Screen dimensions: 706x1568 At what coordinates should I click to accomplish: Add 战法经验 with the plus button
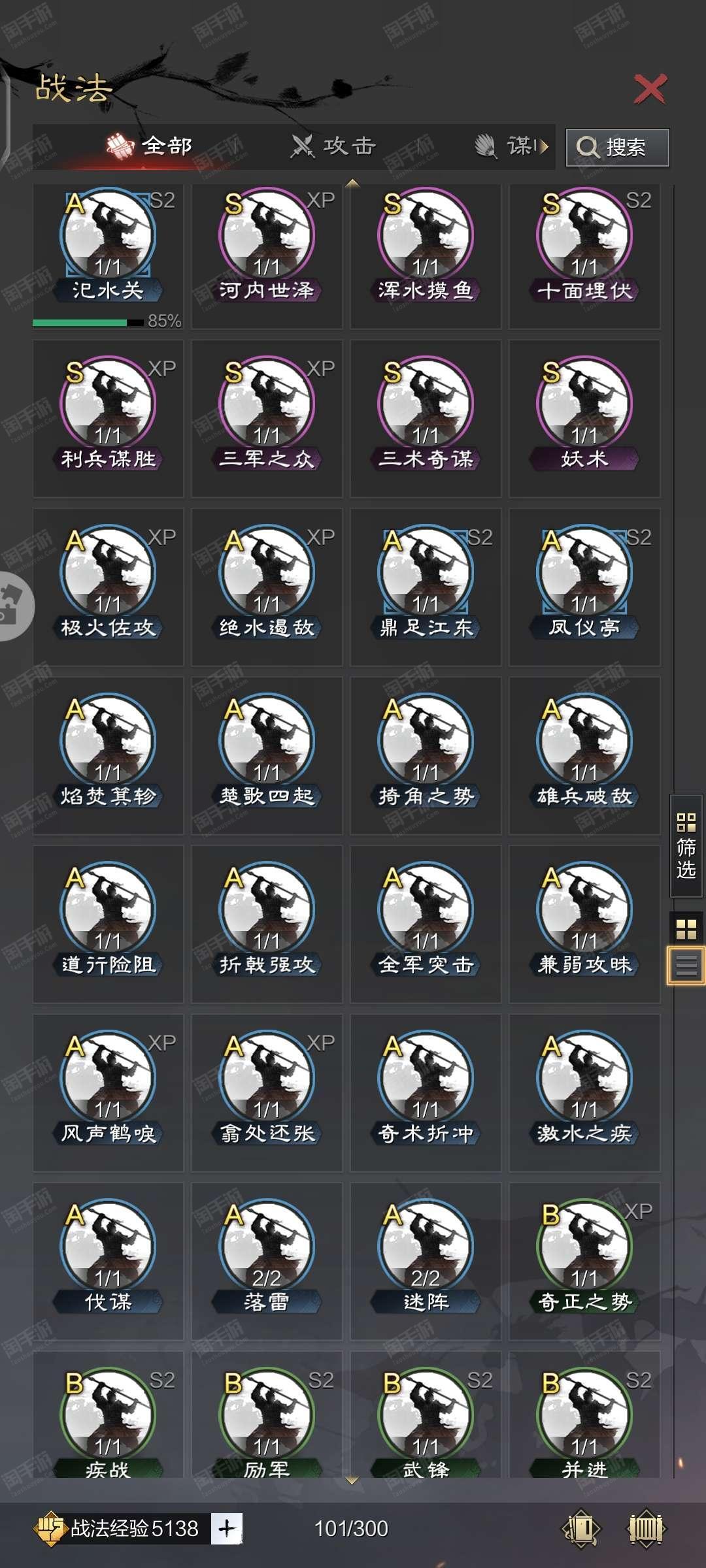tap(227, 1528)
